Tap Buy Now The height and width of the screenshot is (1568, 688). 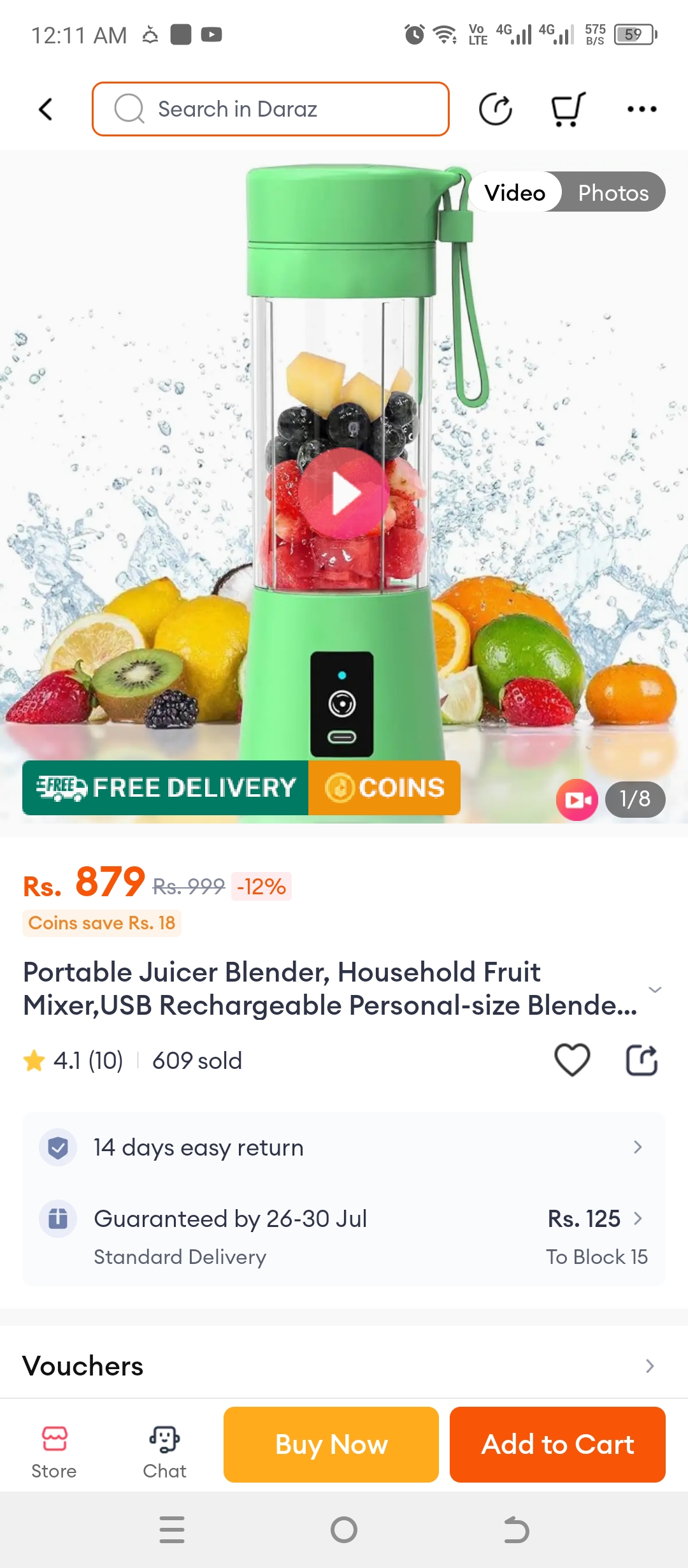tap(331, 1444)
